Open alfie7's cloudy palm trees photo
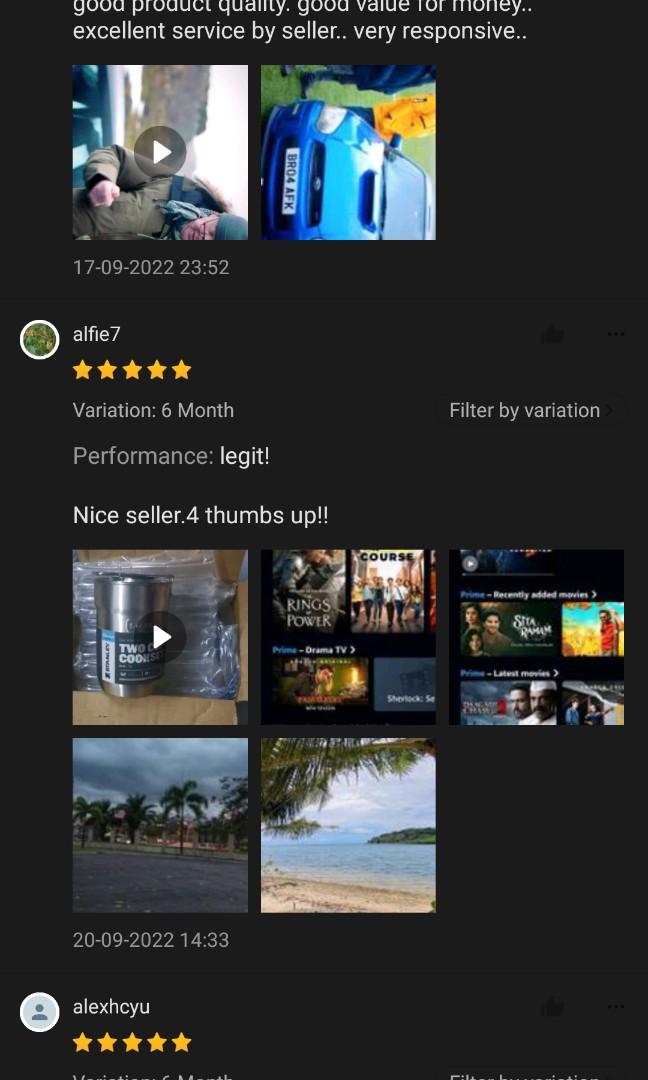 pos(160,825)
